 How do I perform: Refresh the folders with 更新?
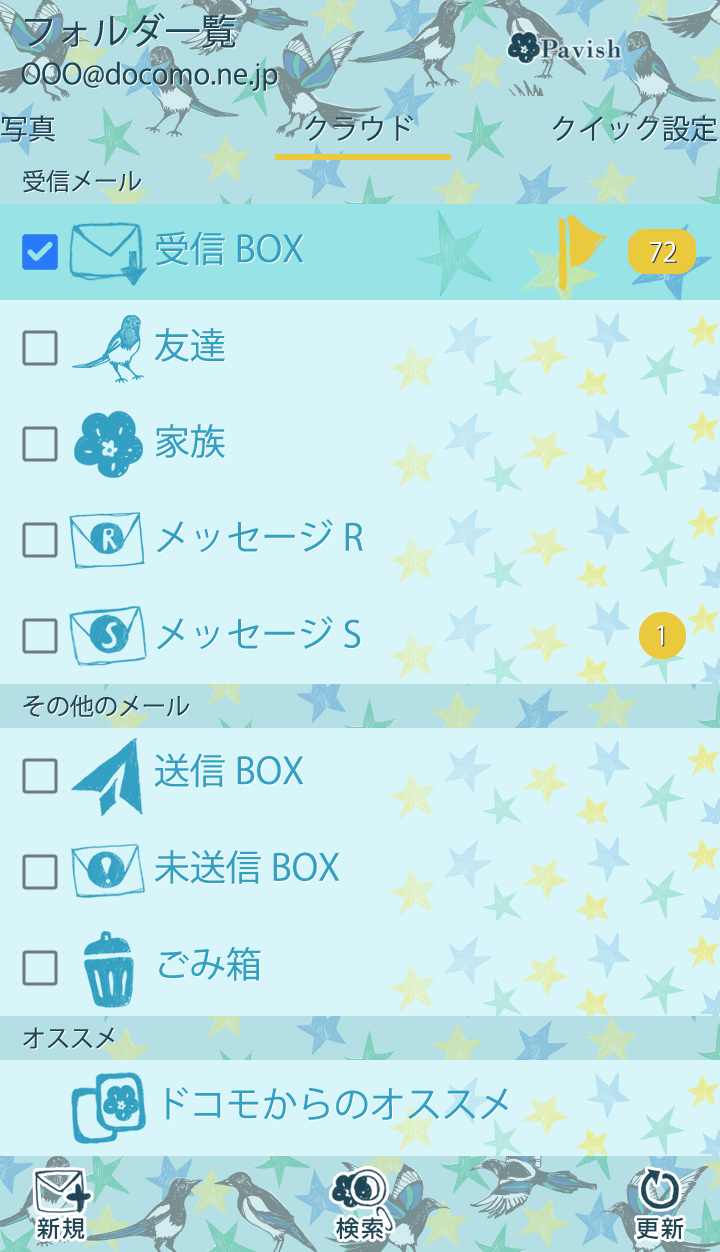[x=659, y=1205]
